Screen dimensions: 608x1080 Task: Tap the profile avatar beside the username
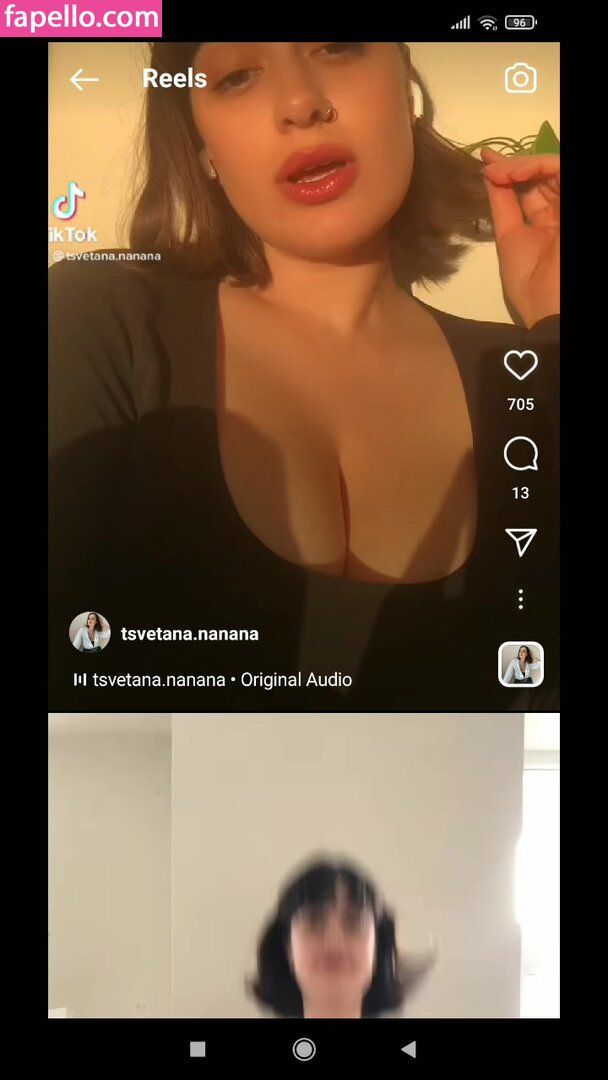click(90, 632)
